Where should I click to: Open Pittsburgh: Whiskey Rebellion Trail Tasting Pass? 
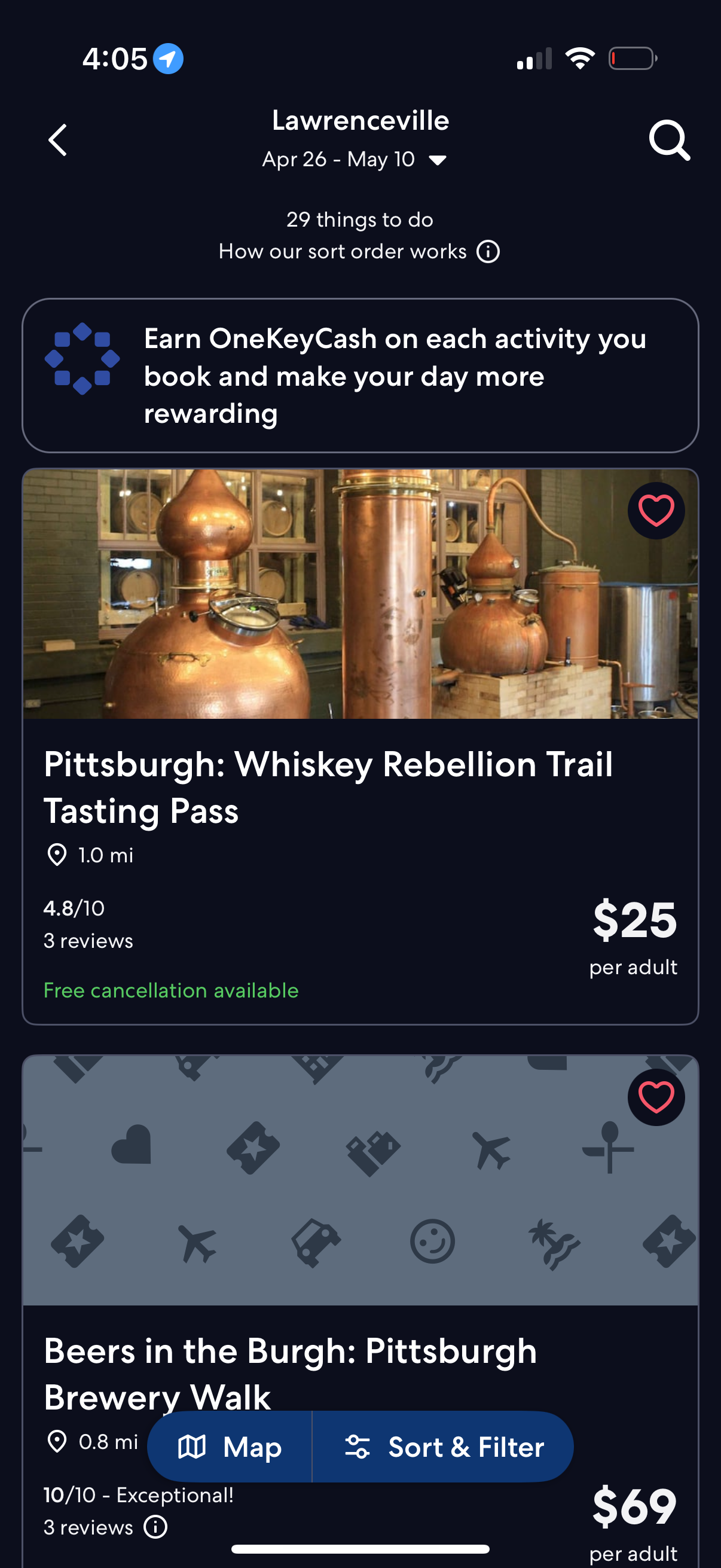tap(329, 786)
